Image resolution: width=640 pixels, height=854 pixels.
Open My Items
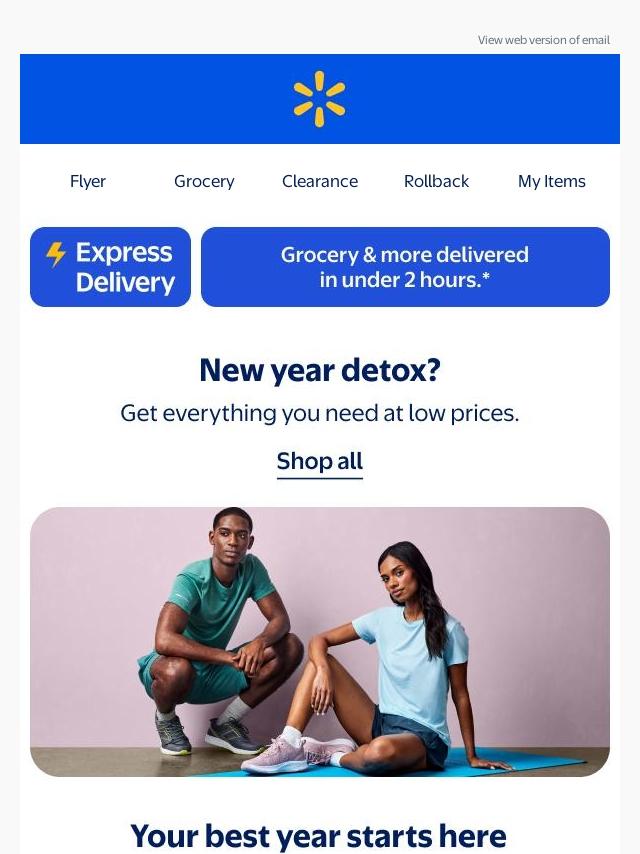[x=551, y=181]
